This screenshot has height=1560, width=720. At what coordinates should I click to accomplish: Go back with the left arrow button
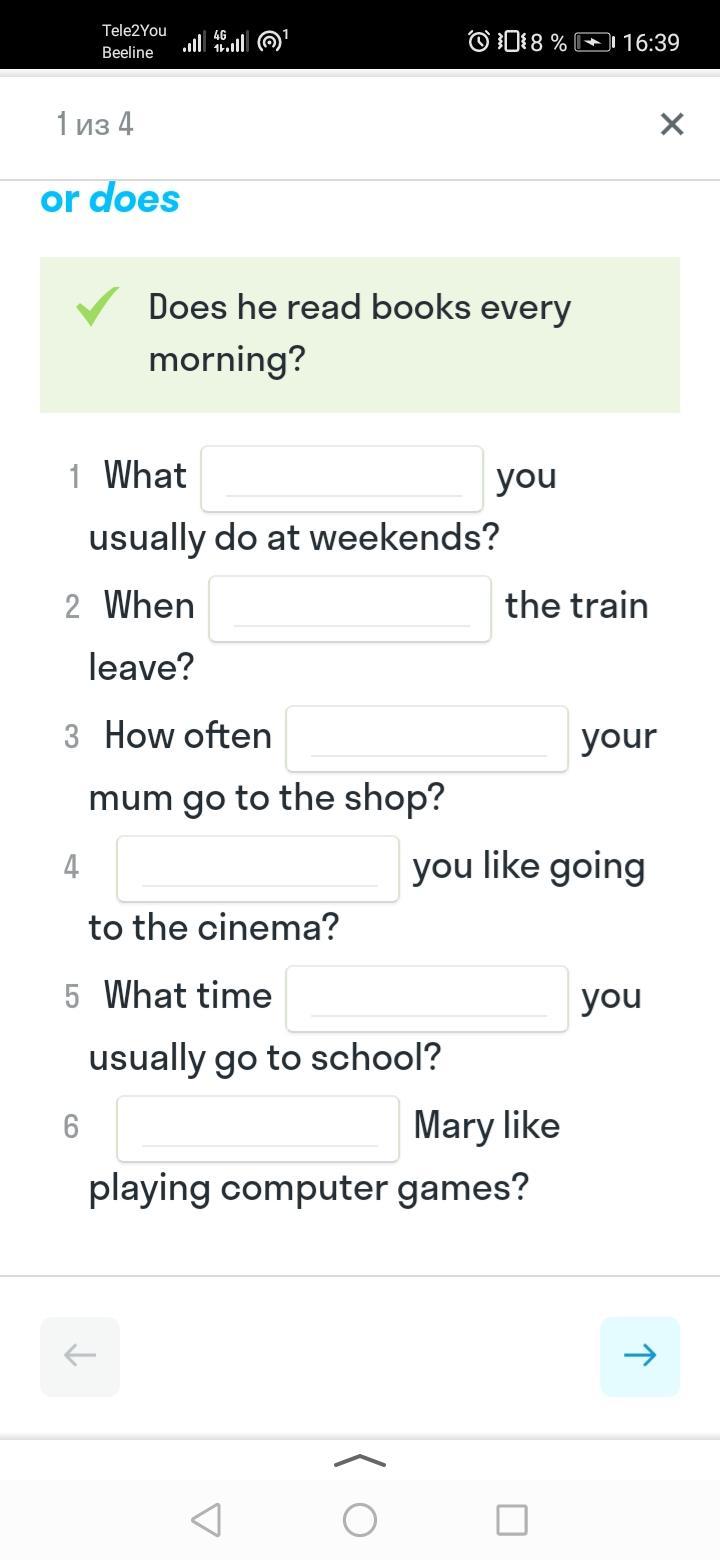(80, 1356)
